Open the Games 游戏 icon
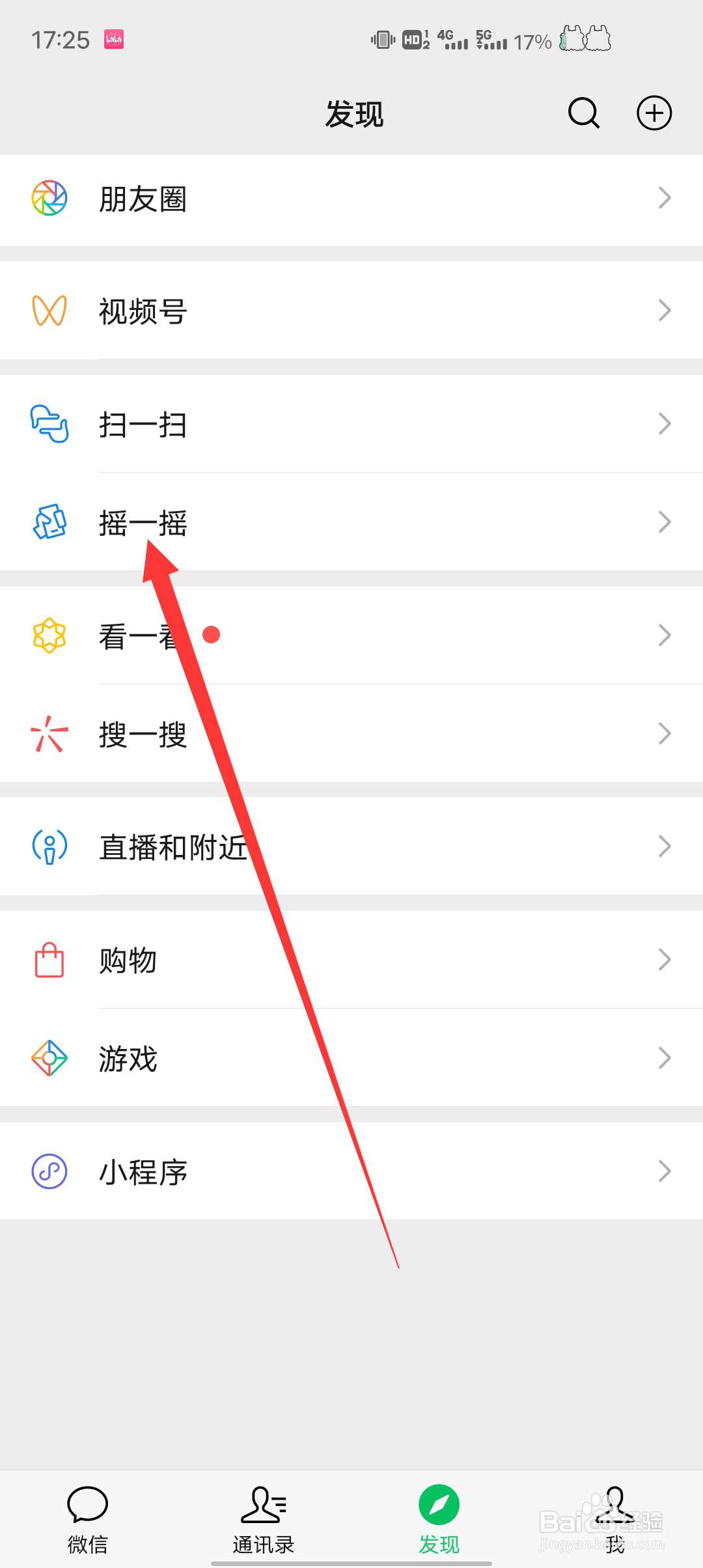 pyautogui.click(x=49, y=1057)
